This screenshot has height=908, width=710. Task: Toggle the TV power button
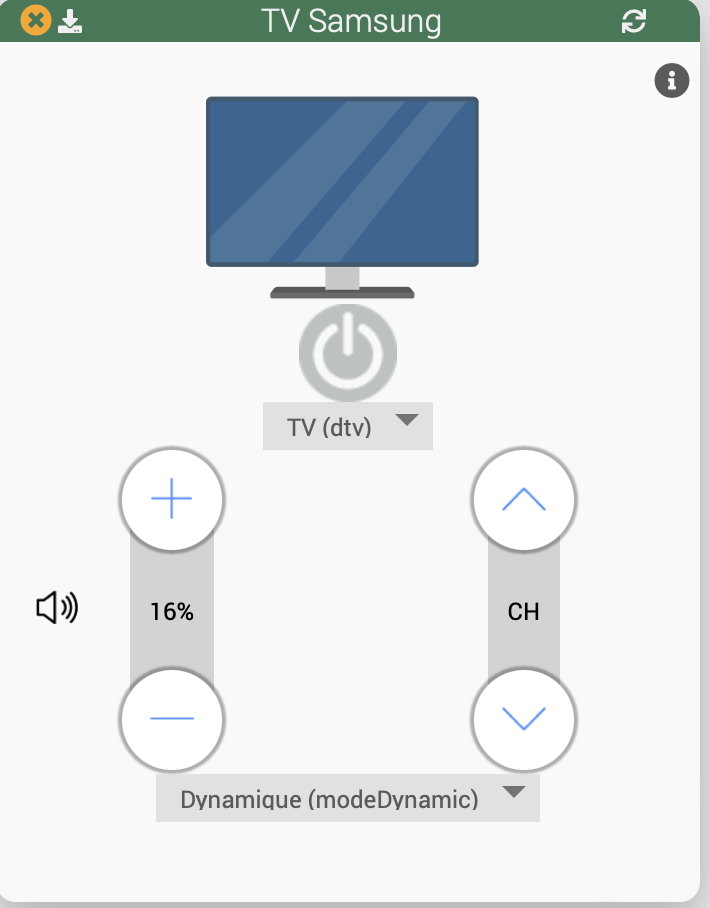coord(348,352)
